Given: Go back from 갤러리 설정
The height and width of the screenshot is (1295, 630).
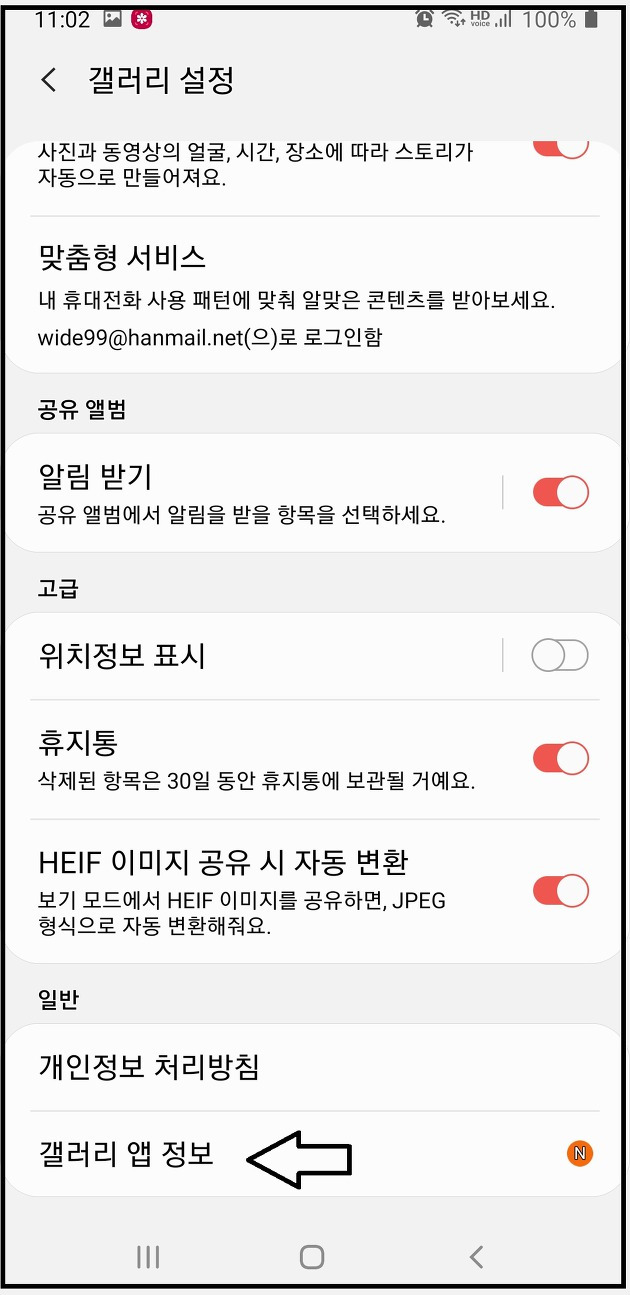Looking at the screenshot, I should pyautogui.click(x=49, y=80).
